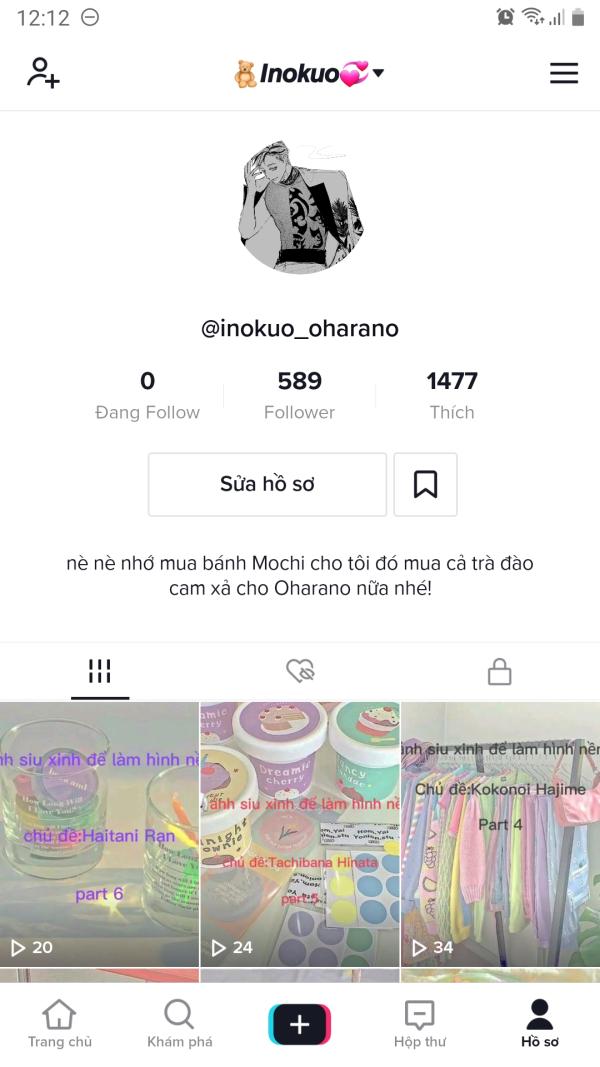Open the Haitani Ran part 6 video
The image size is (600, 1067).
(99, 834)
